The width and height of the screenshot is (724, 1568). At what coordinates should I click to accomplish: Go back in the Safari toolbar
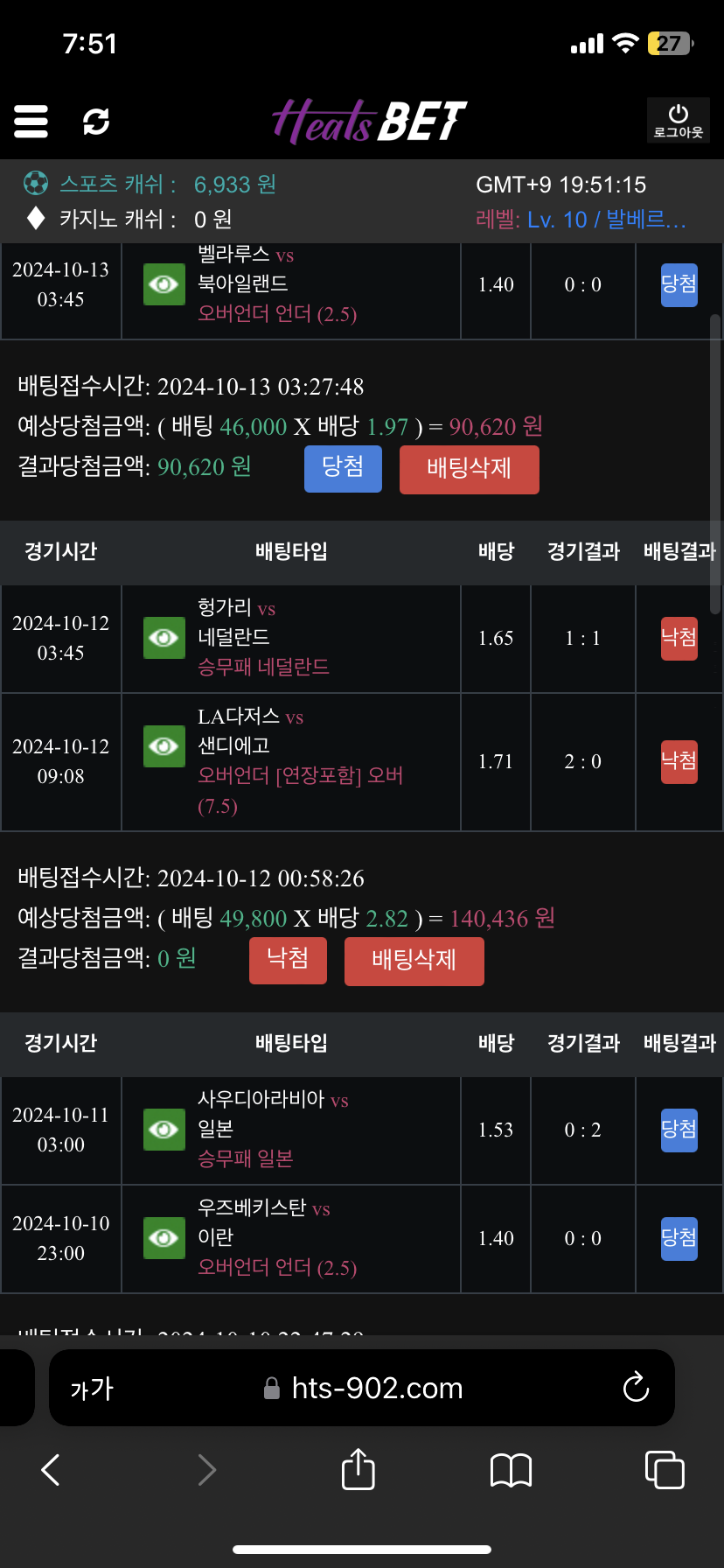(51, 1470)
